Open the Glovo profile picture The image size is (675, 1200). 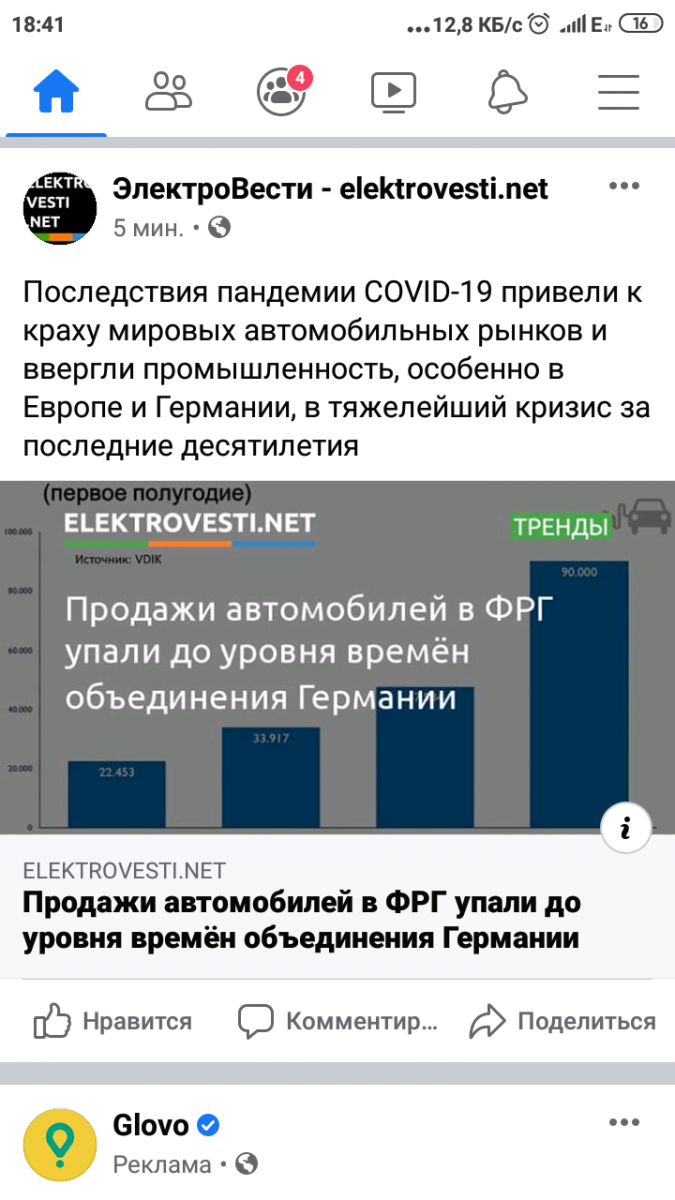[60, 1145]
